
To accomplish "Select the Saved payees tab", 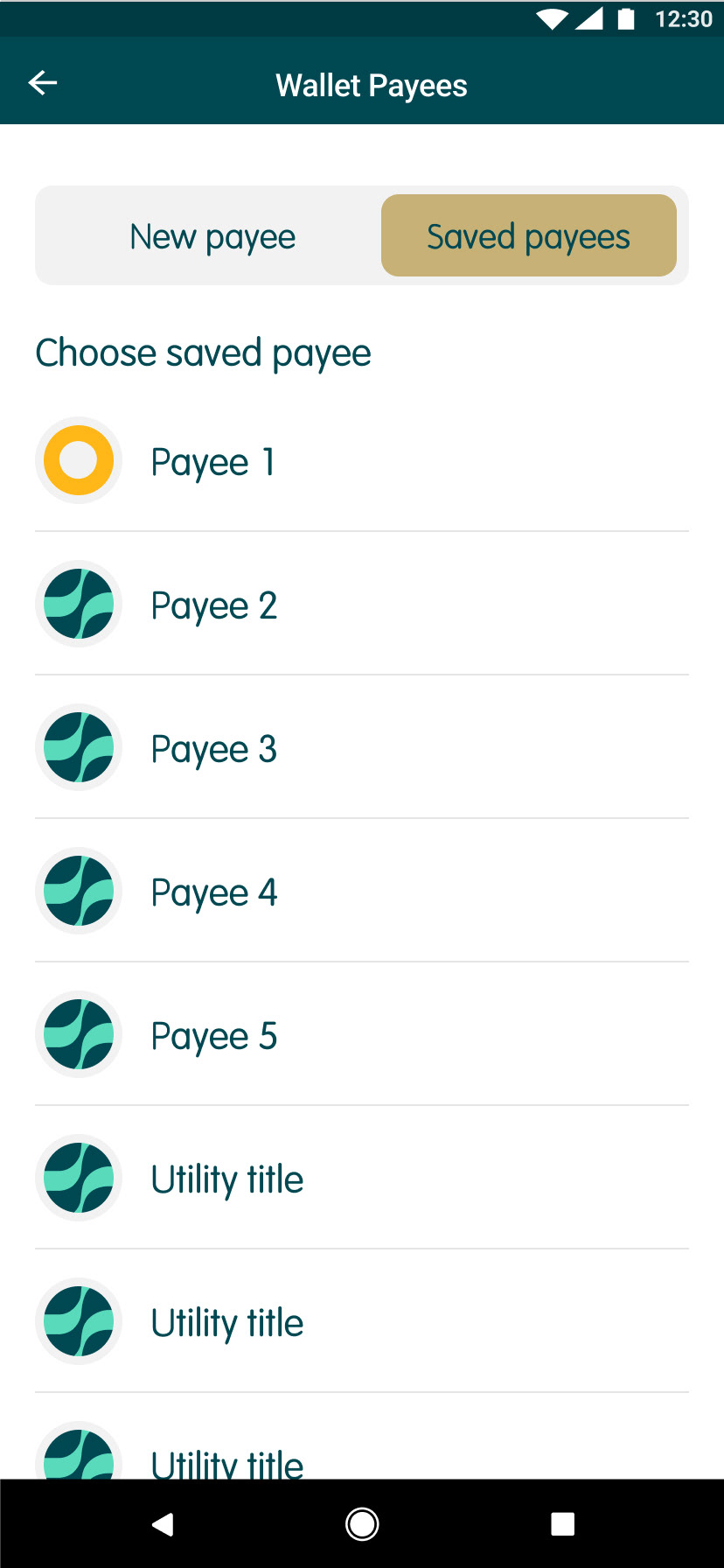I will point(528,236).
